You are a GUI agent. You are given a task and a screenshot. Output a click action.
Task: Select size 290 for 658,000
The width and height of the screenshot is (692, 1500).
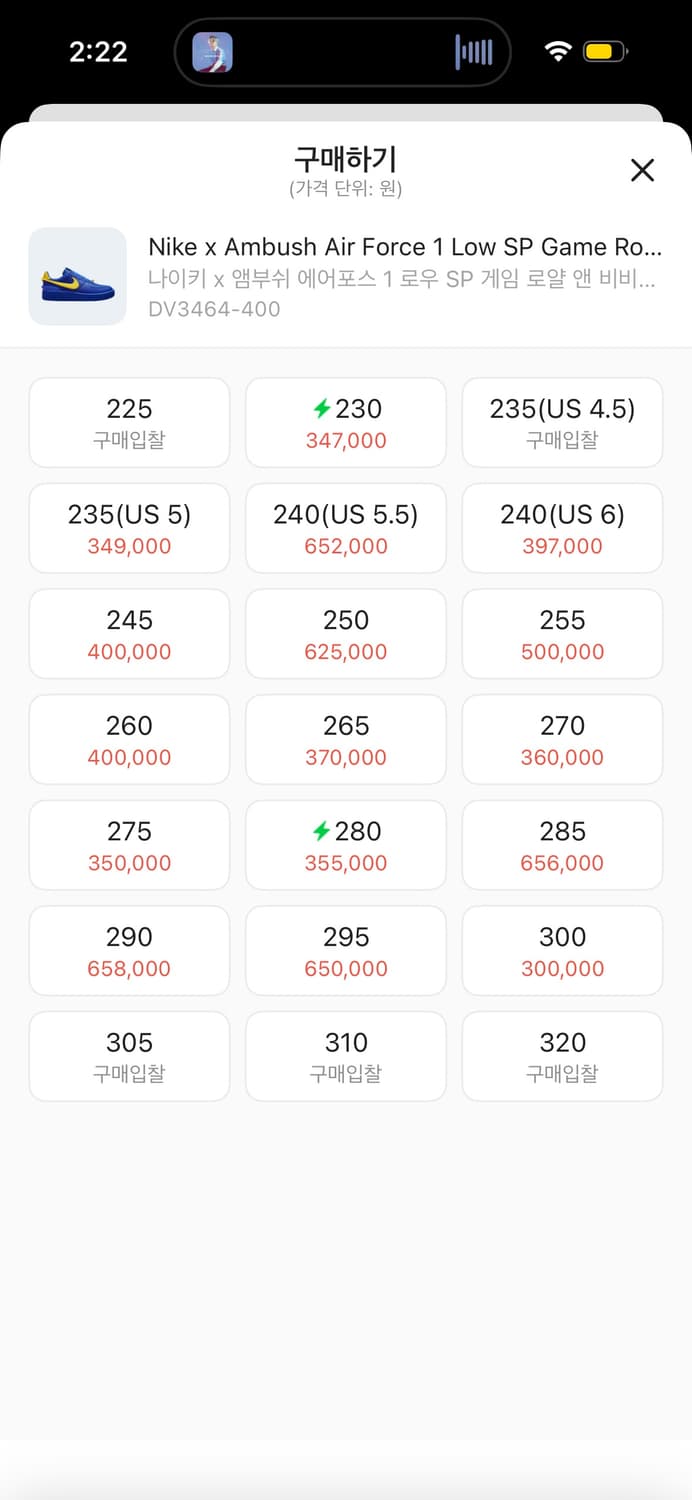129,951
